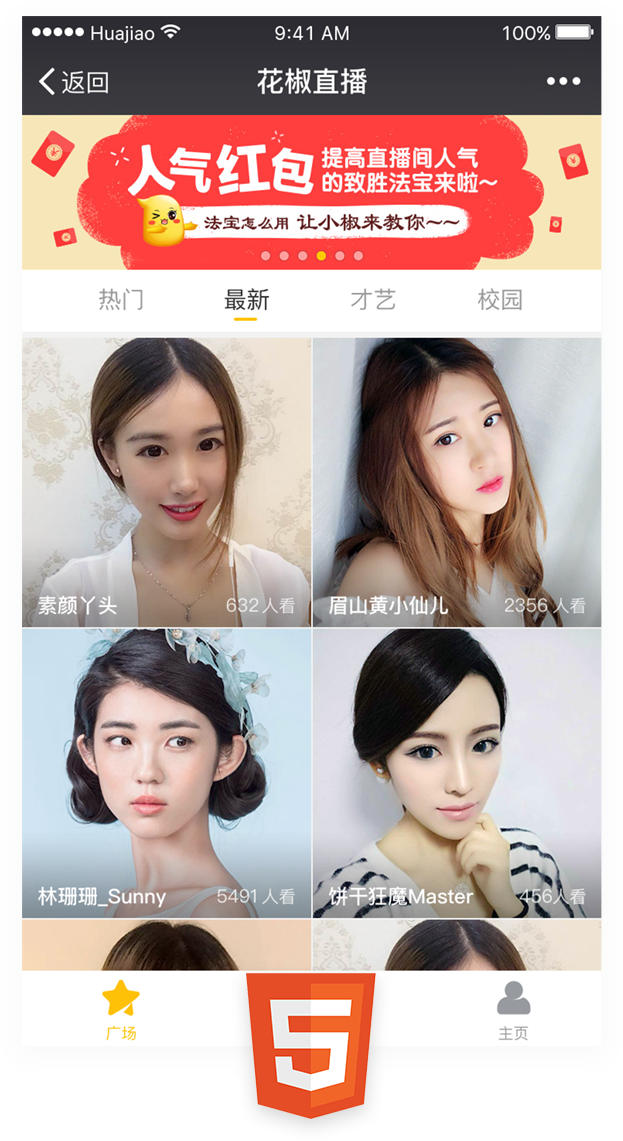Go to the 主页 bottom tab

click(x=513, y=1009)
